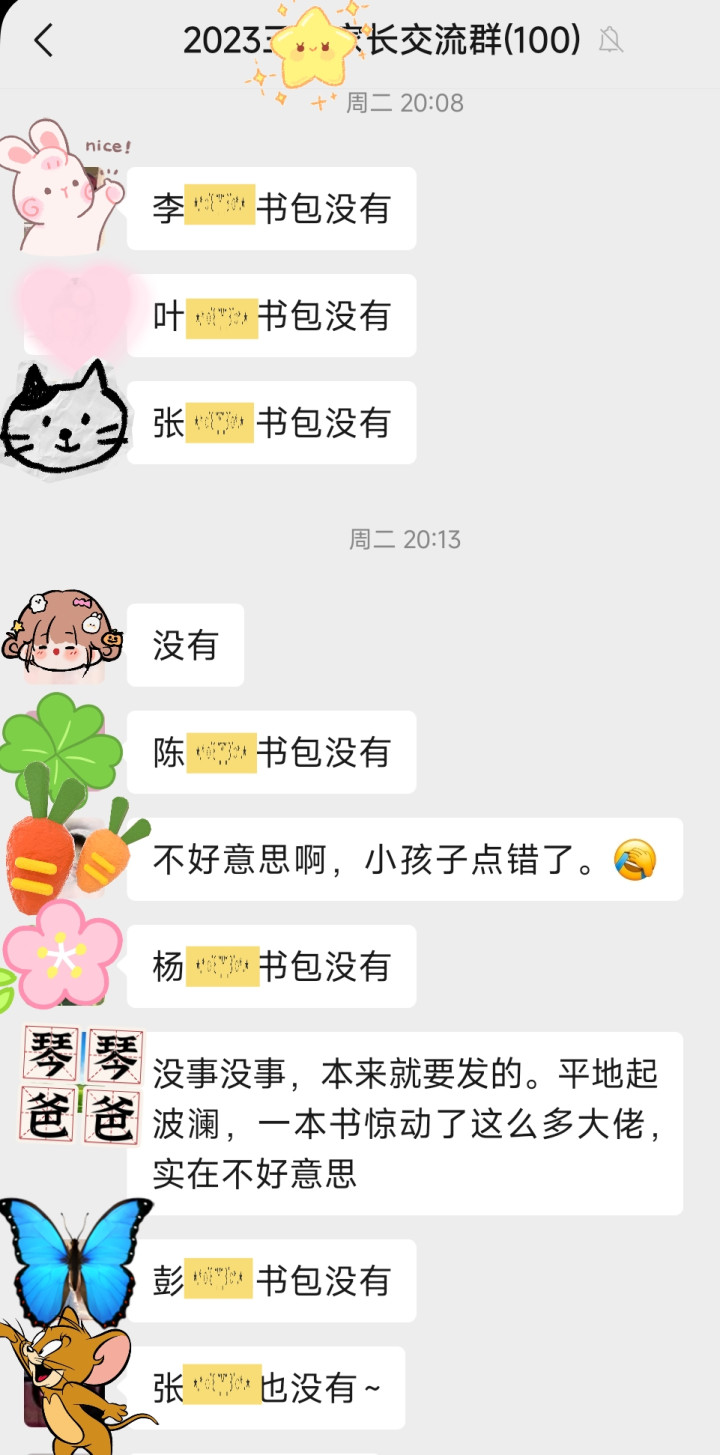Go back from the group chat
The height and width of the screenshot is (1455, 720).
[x=43, y=41]
